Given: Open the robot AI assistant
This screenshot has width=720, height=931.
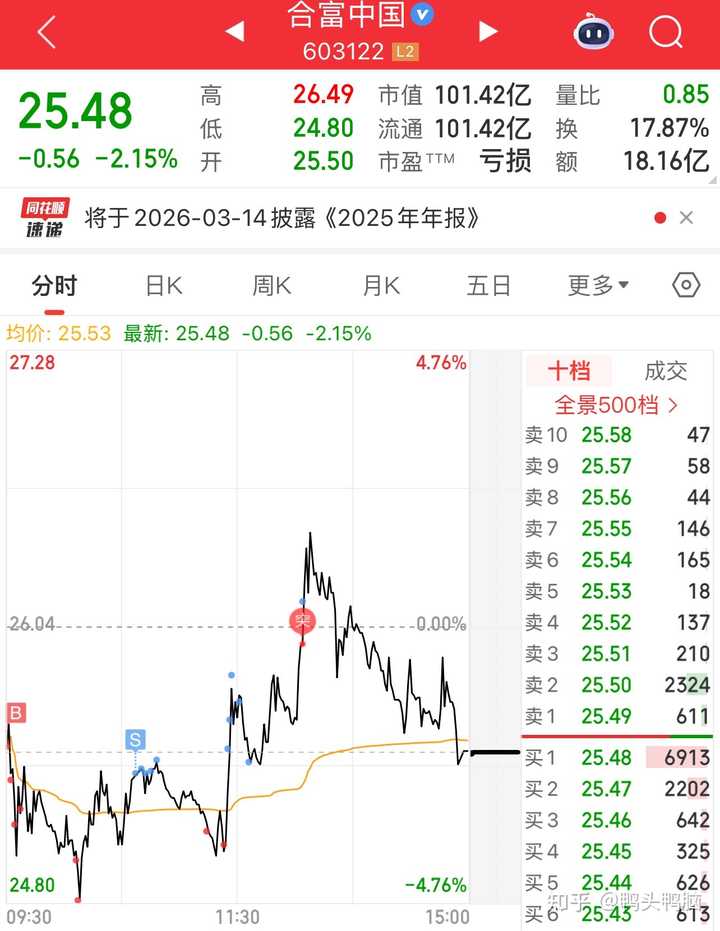Looking at the screenshot, I should [594, 33].
